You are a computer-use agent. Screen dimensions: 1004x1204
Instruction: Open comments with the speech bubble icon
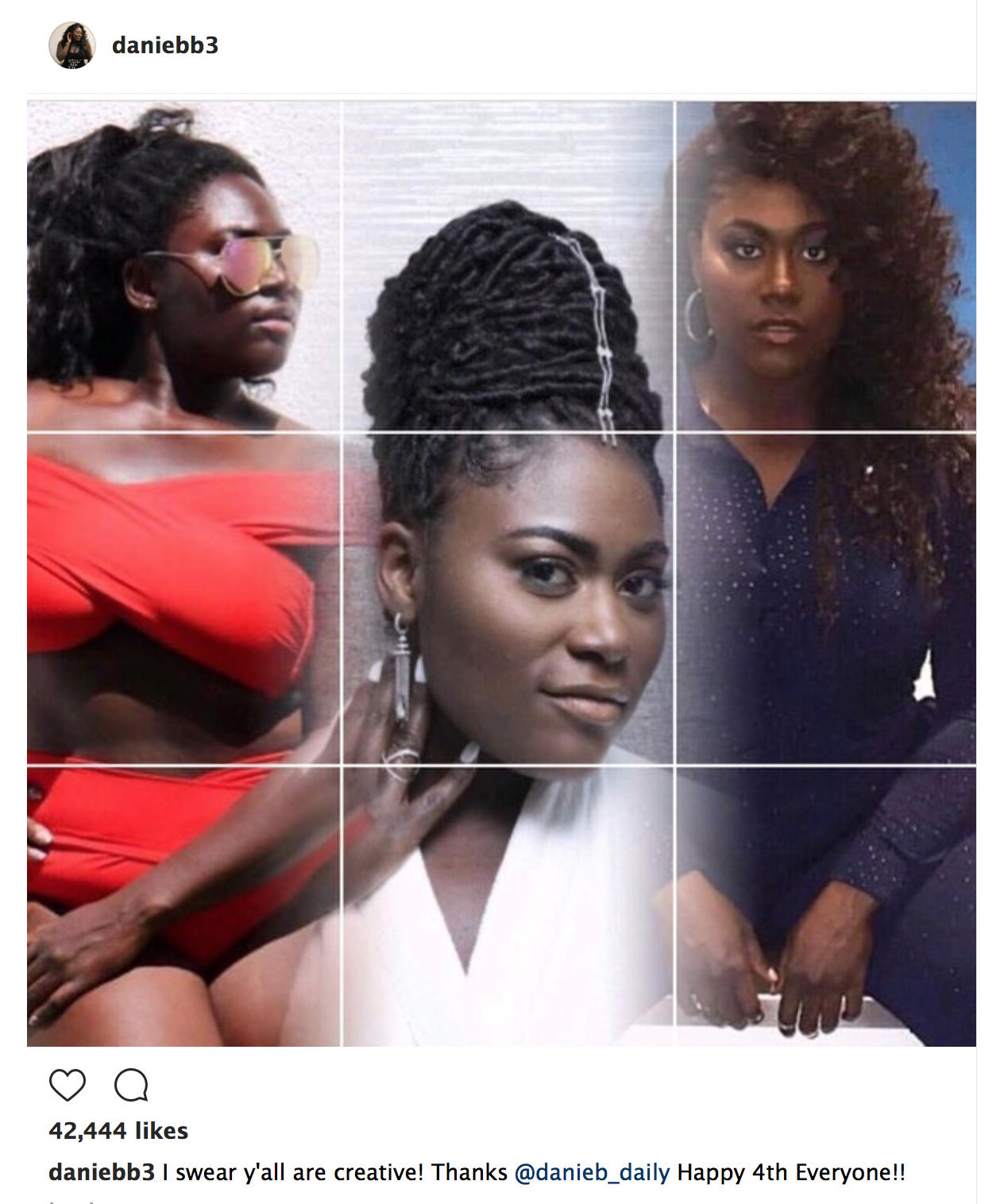tap(131, 1085)
